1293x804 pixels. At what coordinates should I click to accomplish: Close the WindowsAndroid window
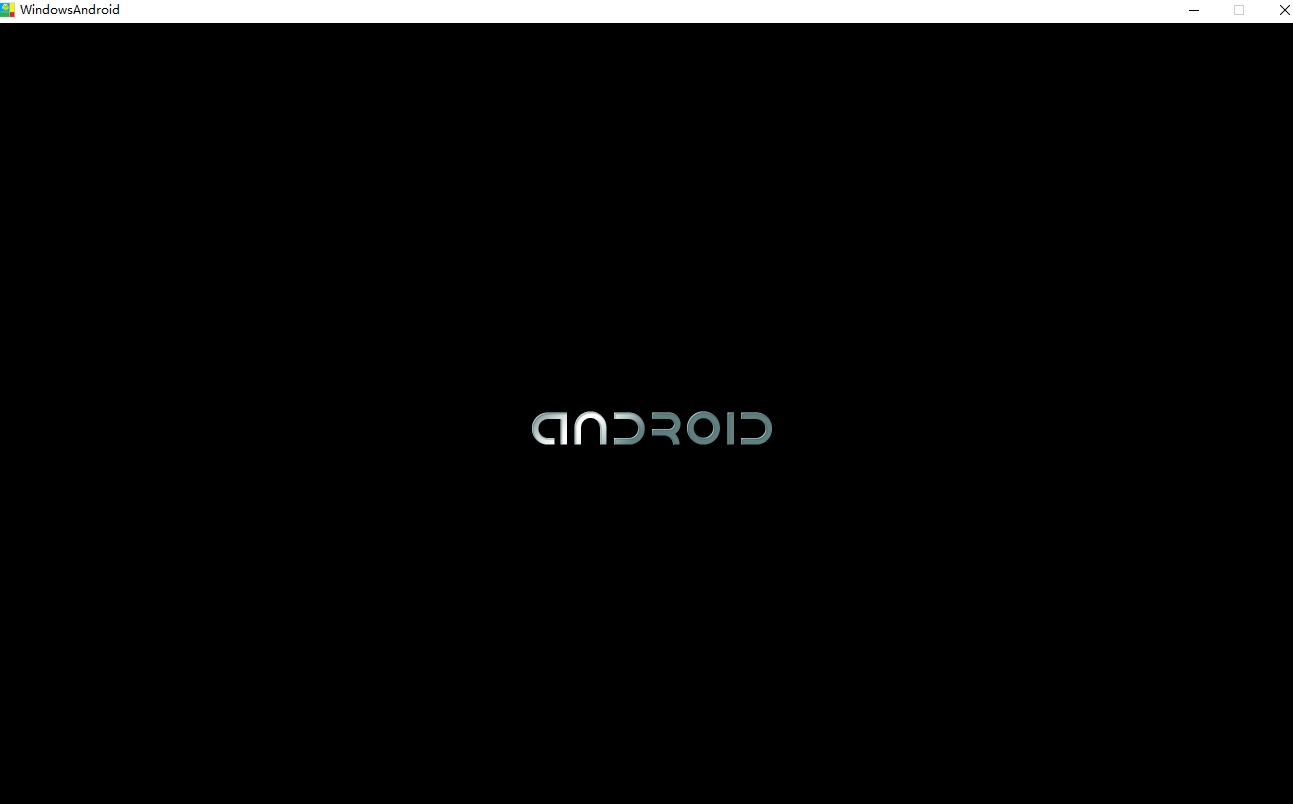pyautogui.click(x=1284, y=10)
